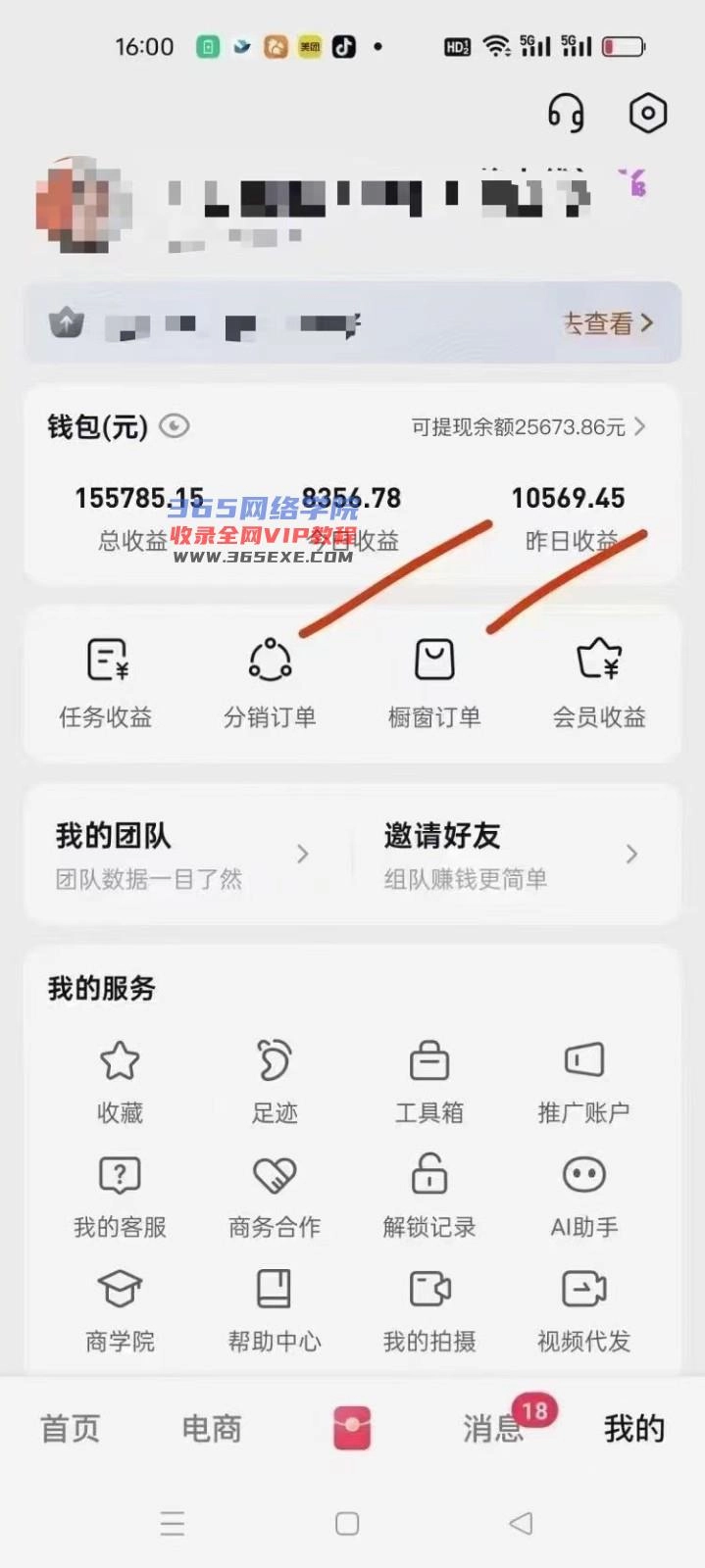Open 工具箱 toolbox
Screen dimensions: 705x1568
tap(428, 1081)
